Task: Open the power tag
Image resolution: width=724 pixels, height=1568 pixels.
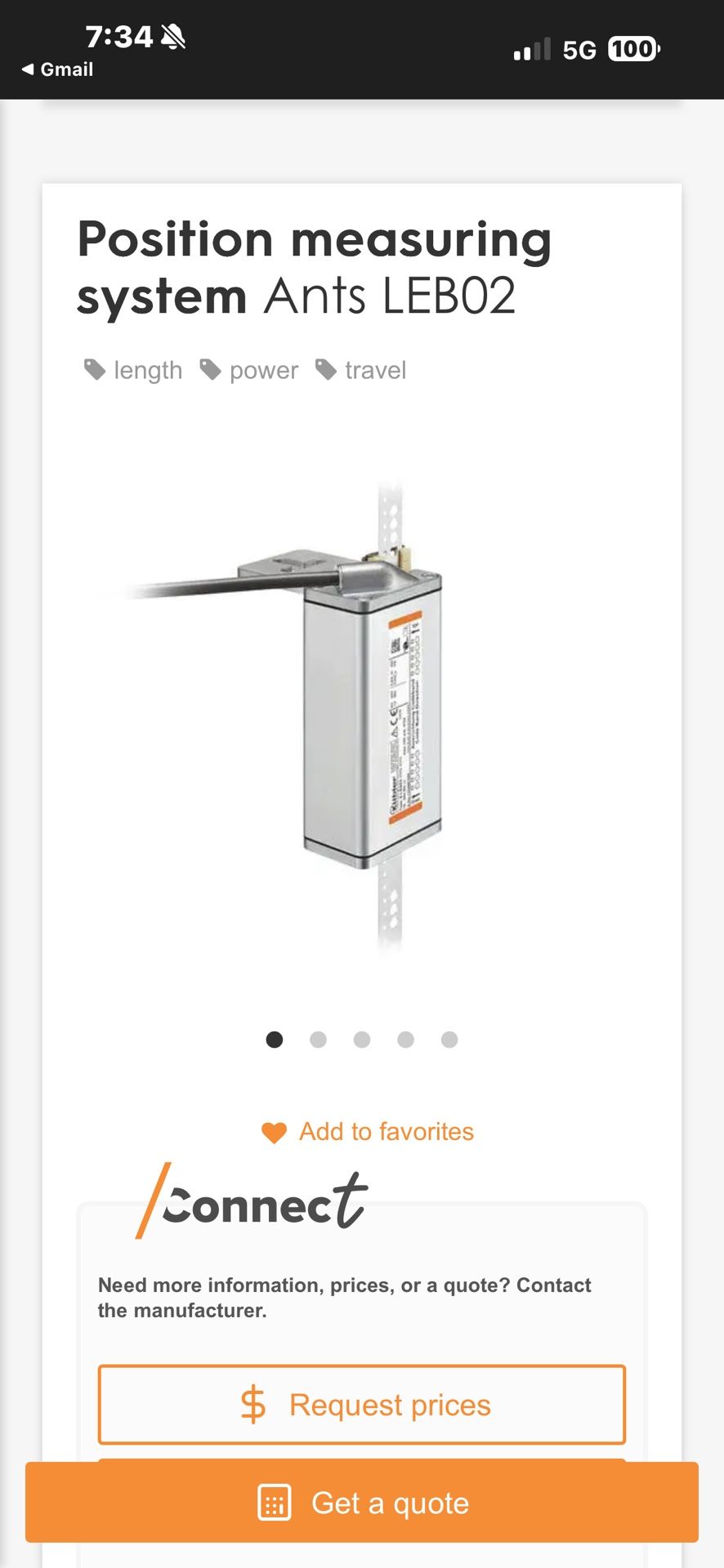Action: click(x=250, y=370)
